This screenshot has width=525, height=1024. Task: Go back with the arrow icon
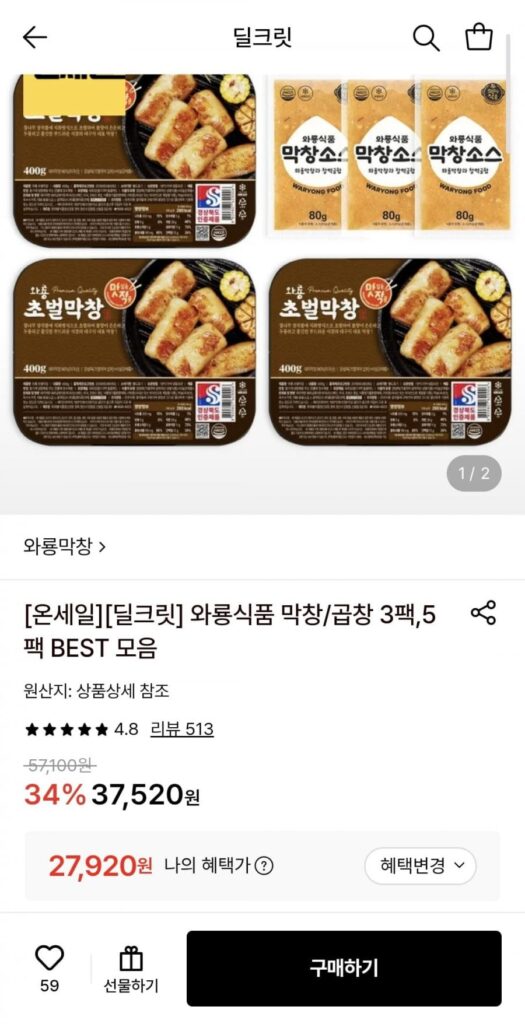pyautogui.click(x=35, y=38)
